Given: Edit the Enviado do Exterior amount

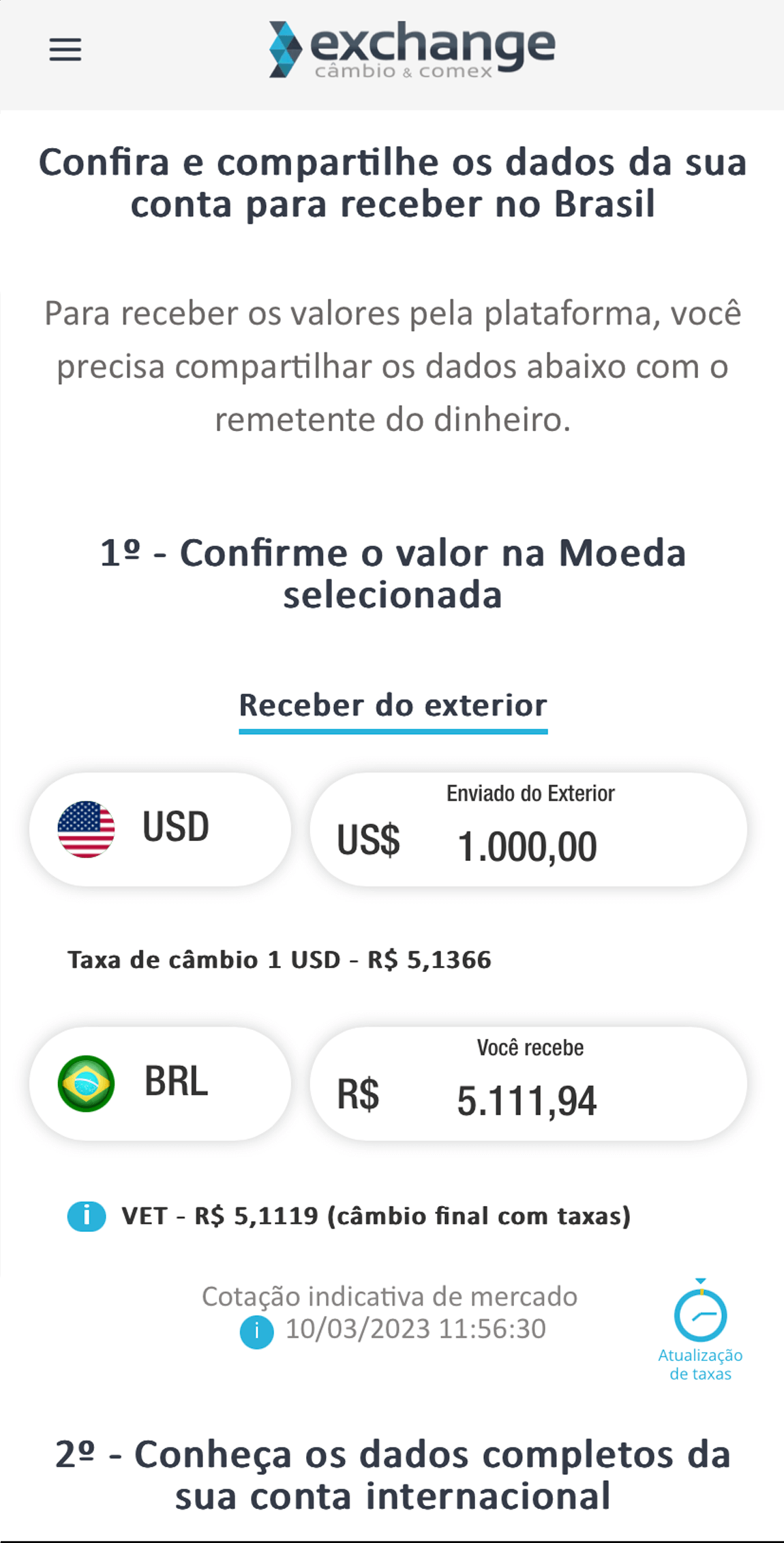Looking at the screenshot, I should click(528, 846).
